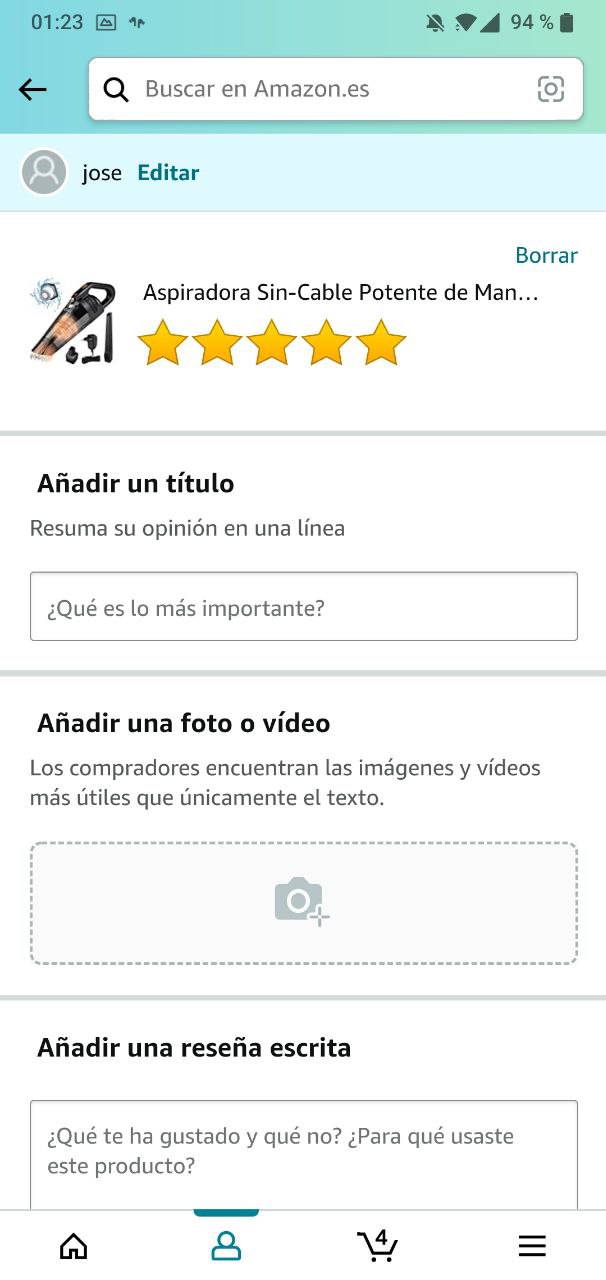Focus the review title field
Screen dimensions: 606x1280
click(x=303, y=607)
